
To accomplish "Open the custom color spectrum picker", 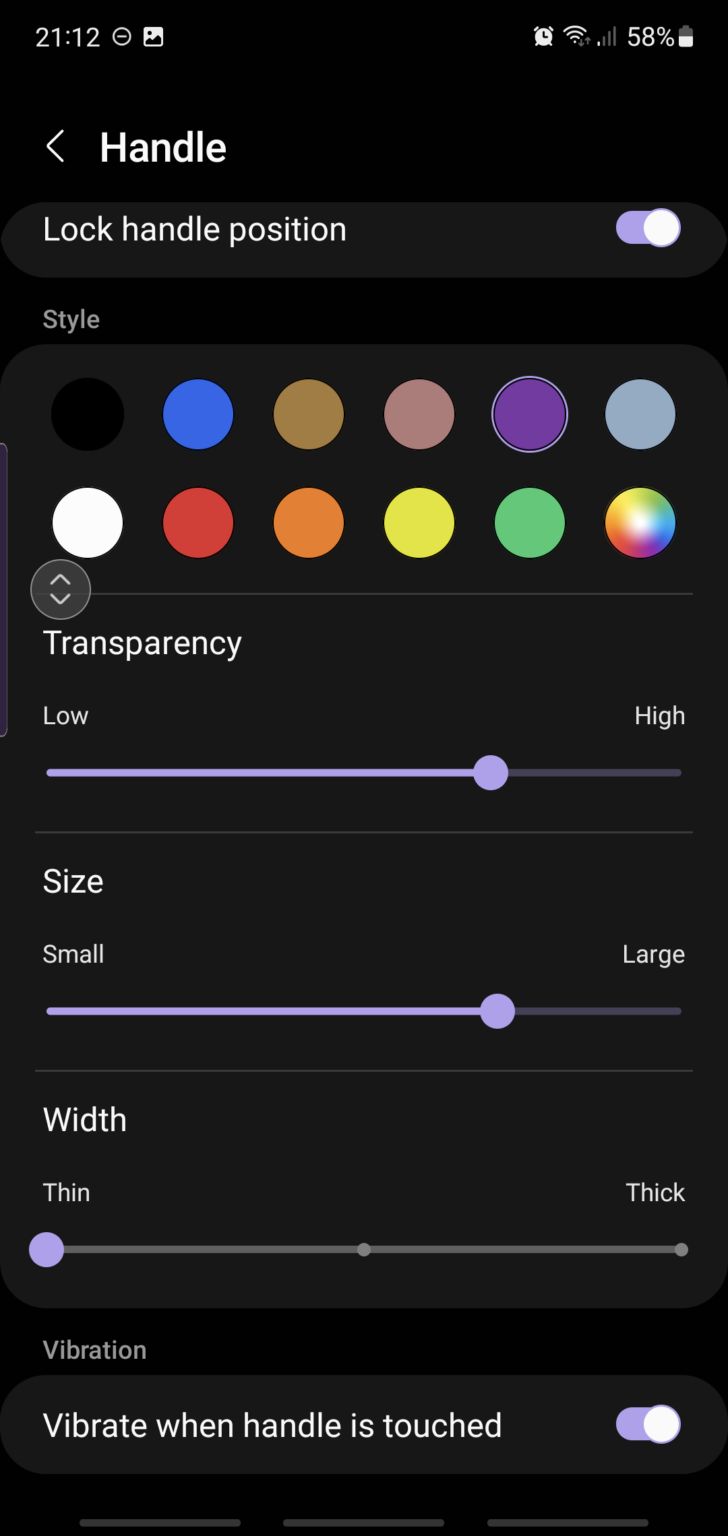I will tap(640, 523).
